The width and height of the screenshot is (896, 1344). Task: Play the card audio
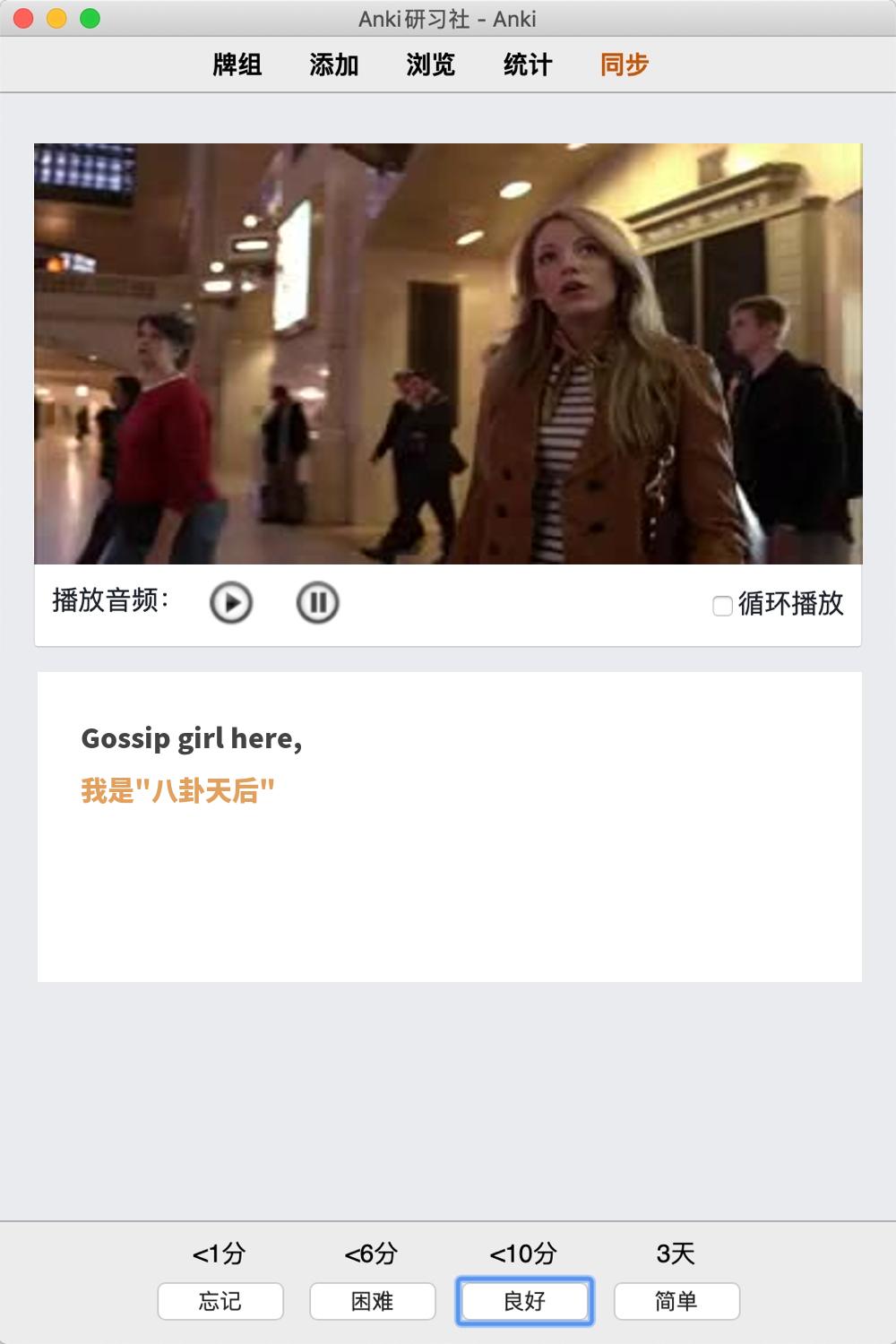pyautogui.click(x=231, y=602)
